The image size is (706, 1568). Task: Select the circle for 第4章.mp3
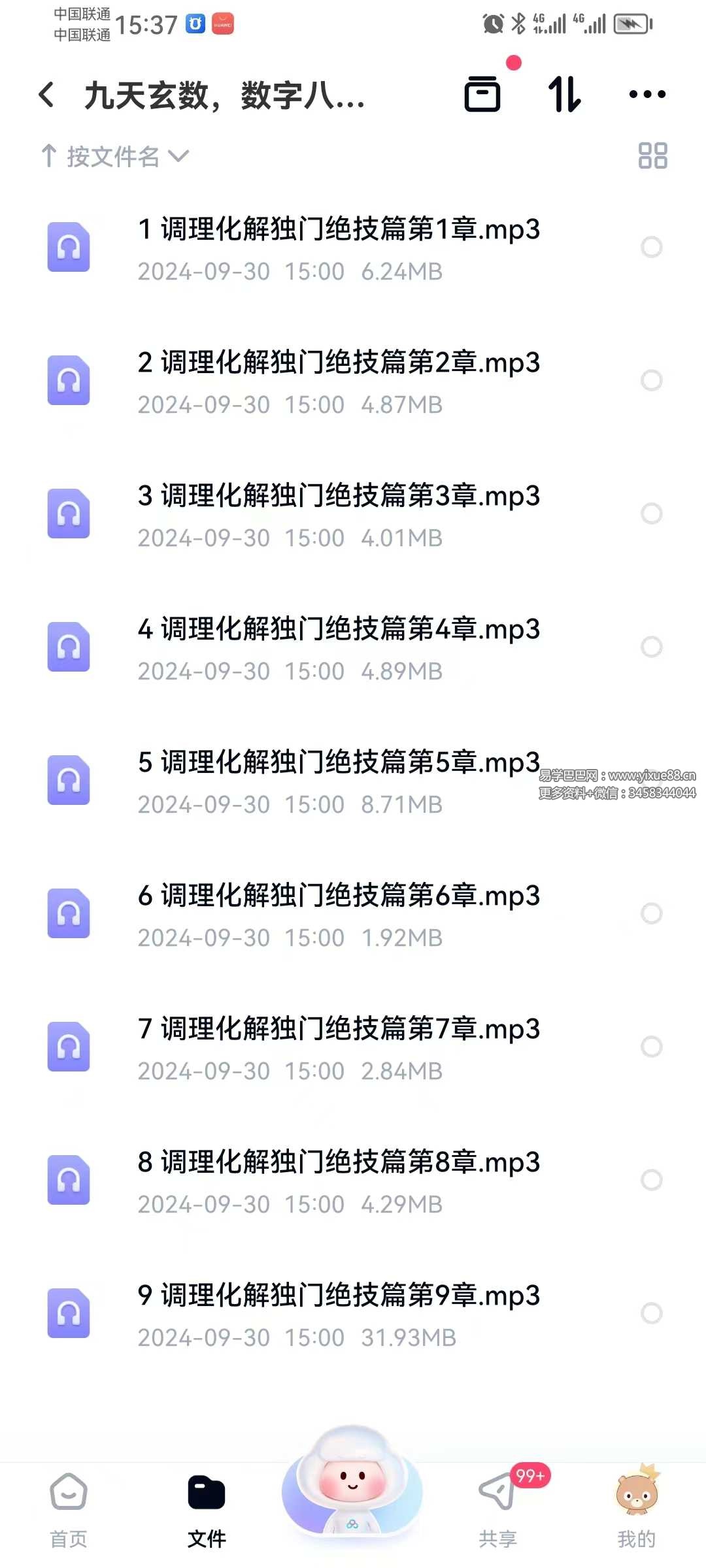[651, 647]
